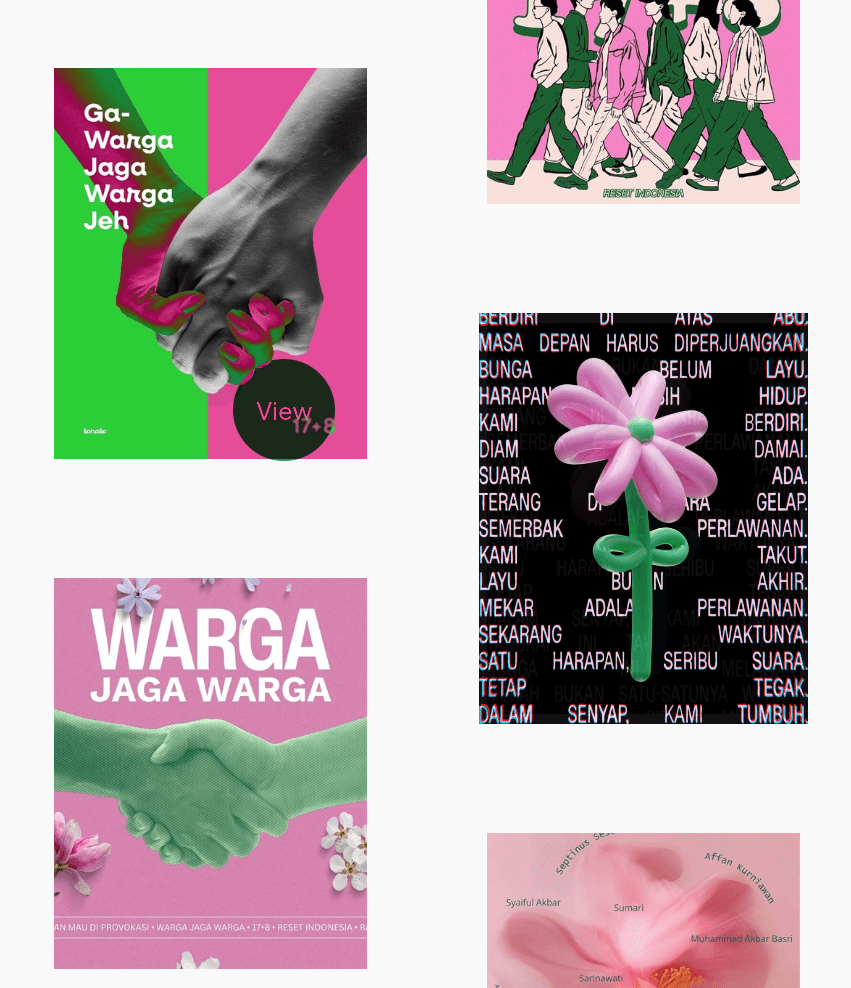Open the walking students Reset Indonesia poster
The width and height of the screenshot is (851, 988).
tap(643, 100)
